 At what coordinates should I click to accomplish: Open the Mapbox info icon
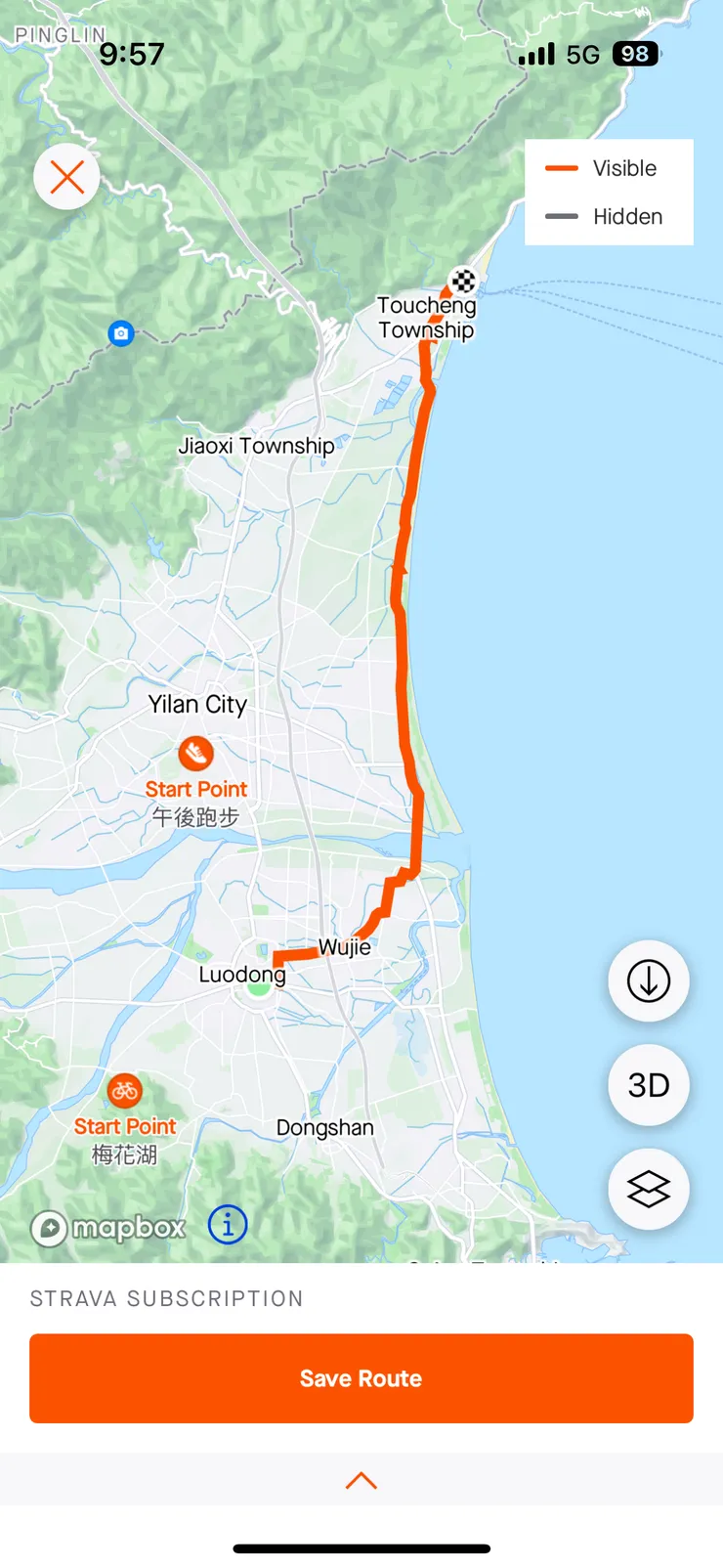coord(228,1224)
